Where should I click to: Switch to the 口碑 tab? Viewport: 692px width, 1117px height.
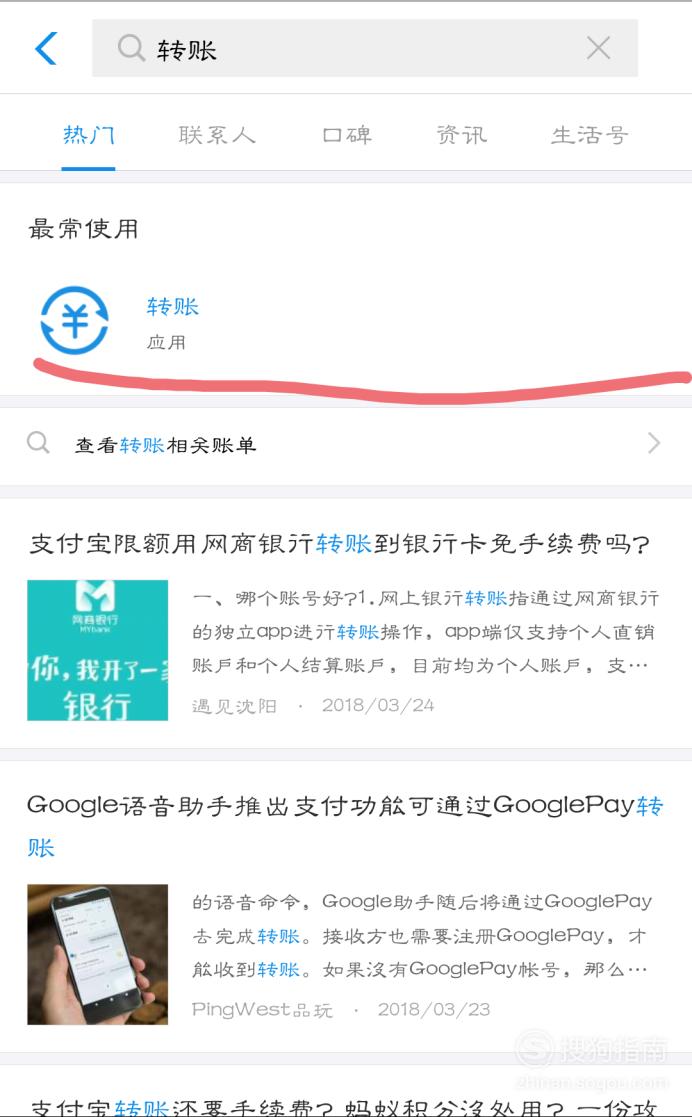tap(347, 135)
